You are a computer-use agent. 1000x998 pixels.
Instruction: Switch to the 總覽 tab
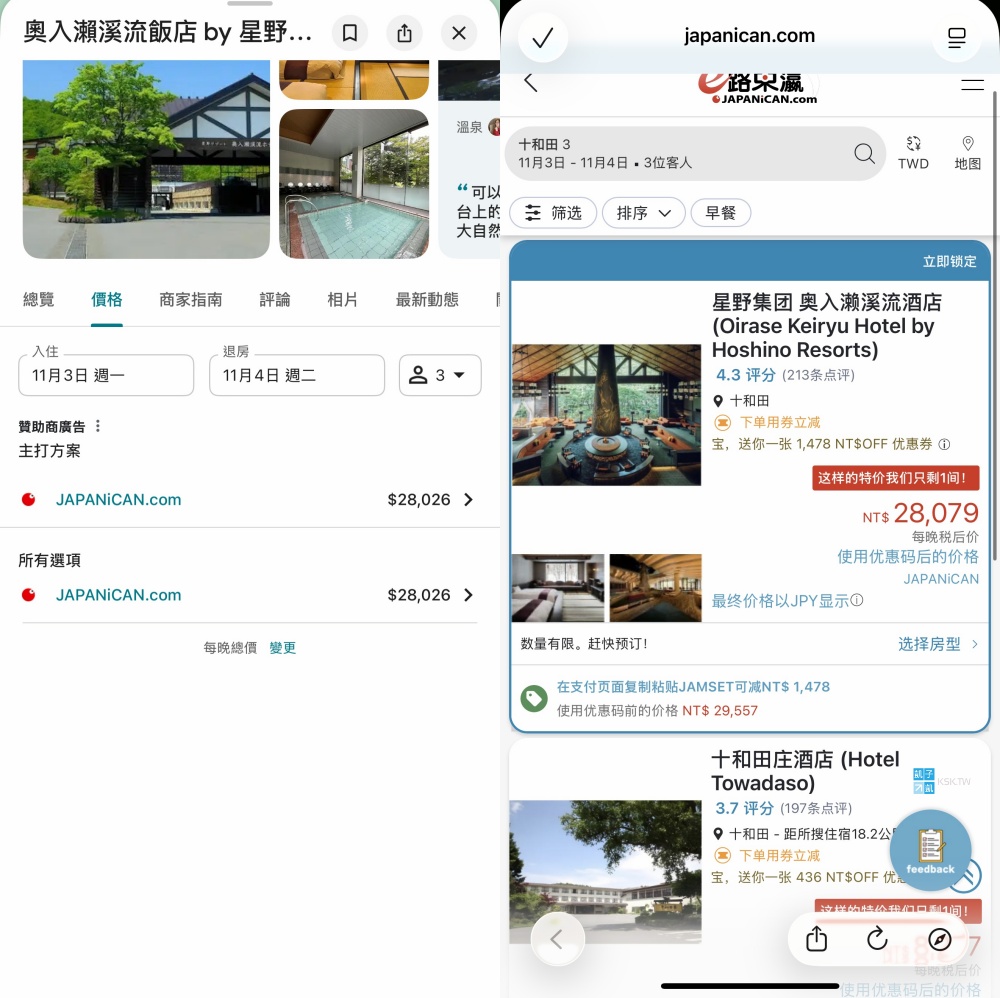39,299
